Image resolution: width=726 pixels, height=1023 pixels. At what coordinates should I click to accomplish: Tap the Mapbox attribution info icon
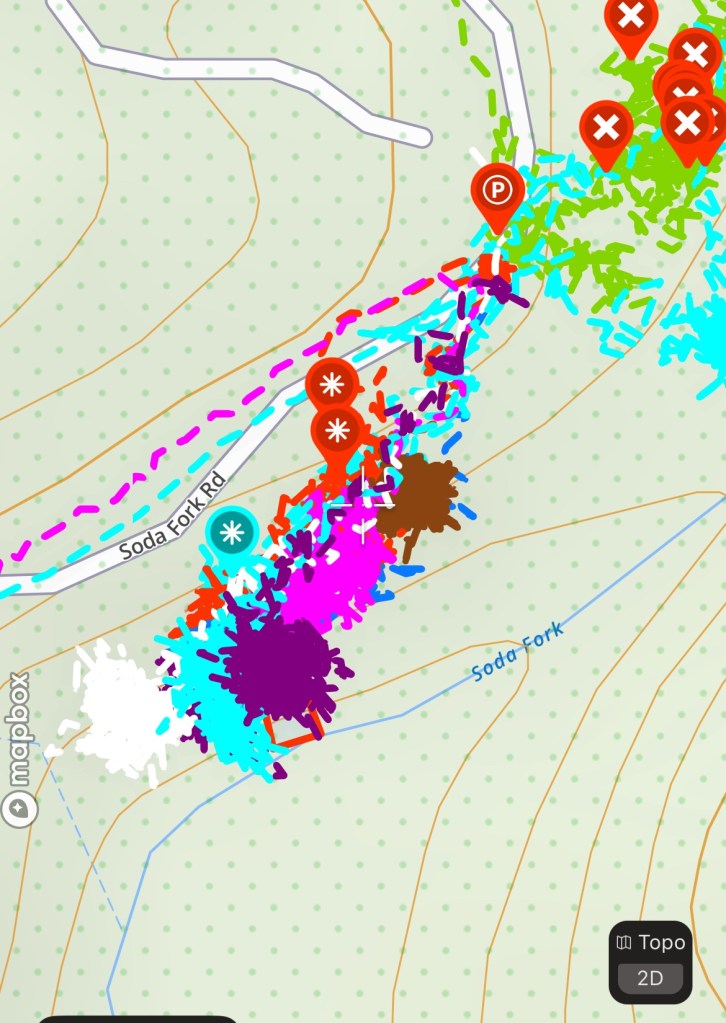[17, 808]
